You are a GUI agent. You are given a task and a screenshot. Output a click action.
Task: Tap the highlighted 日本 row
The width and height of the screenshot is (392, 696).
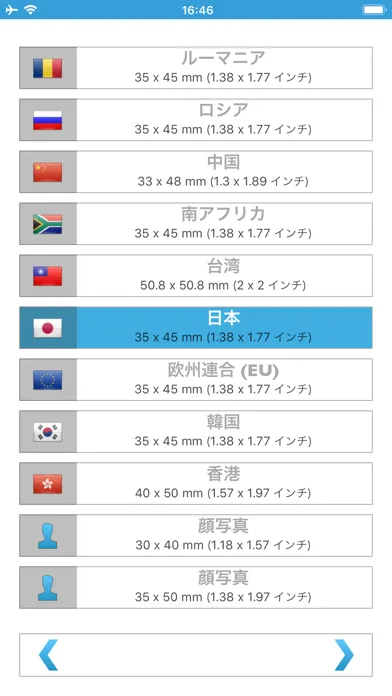coord(196,328)
